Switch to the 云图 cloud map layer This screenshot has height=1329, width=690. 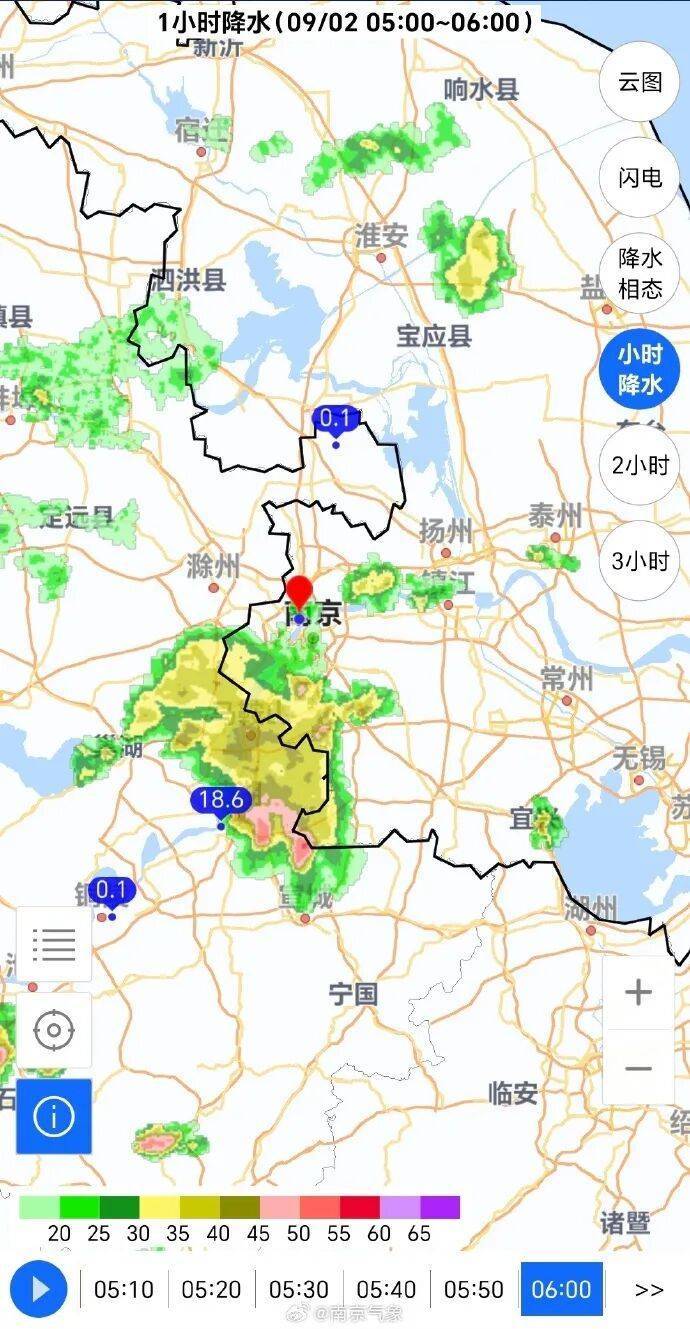tap(640, 82)
